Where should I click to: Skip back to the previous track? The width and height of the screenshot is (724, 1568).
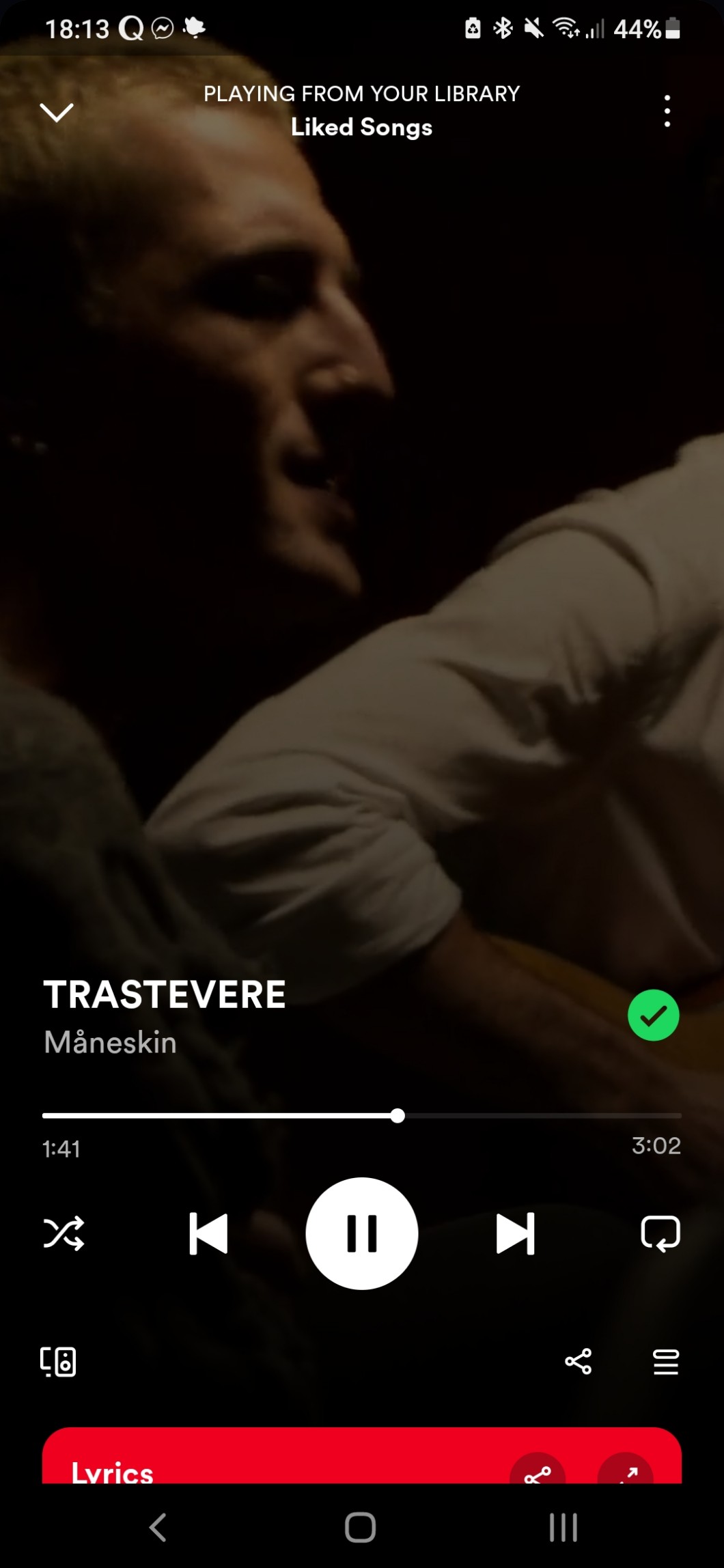(208, 1233)
